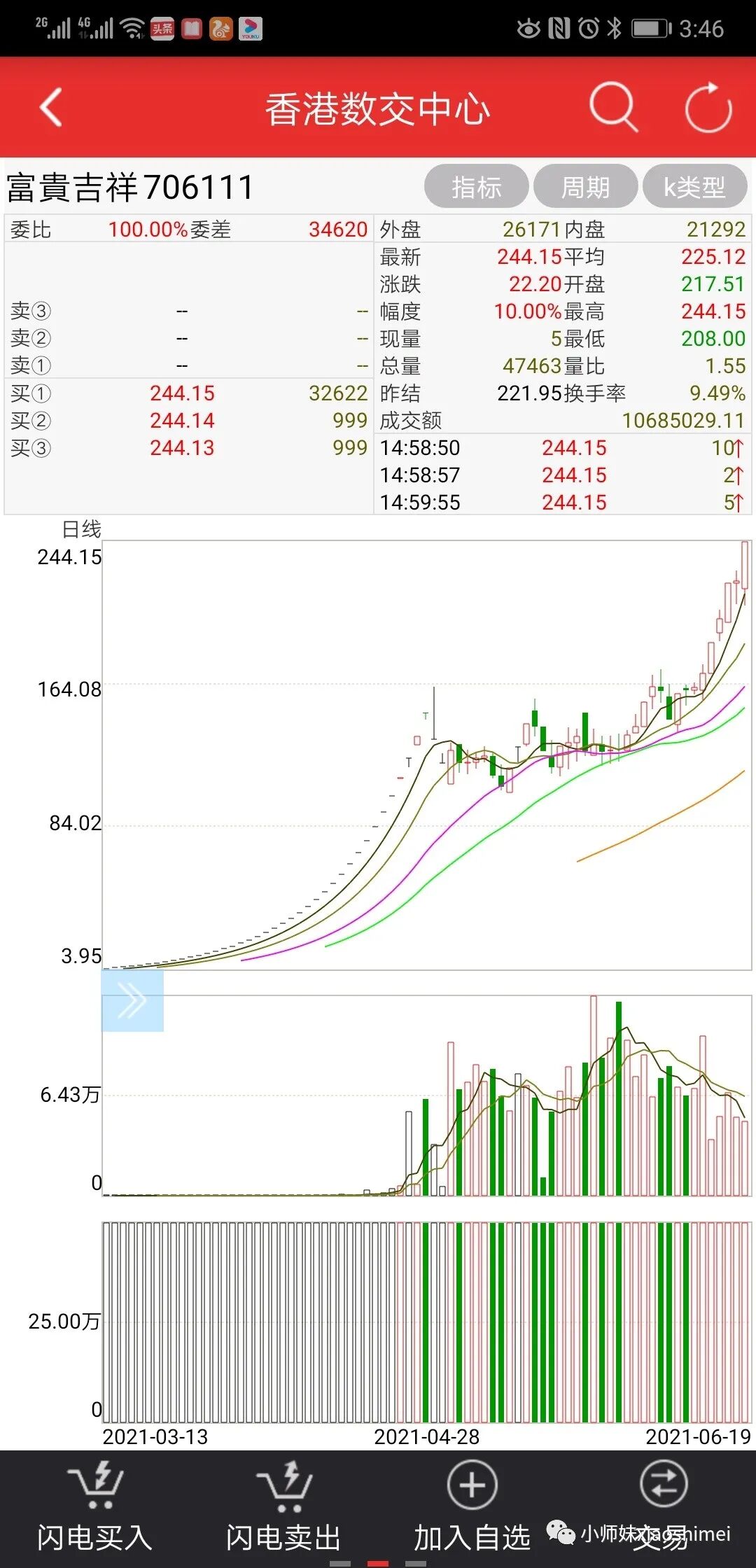Screen dimensions: 756x1568
Task: Refresh the quote data
Action: [708, 107]
